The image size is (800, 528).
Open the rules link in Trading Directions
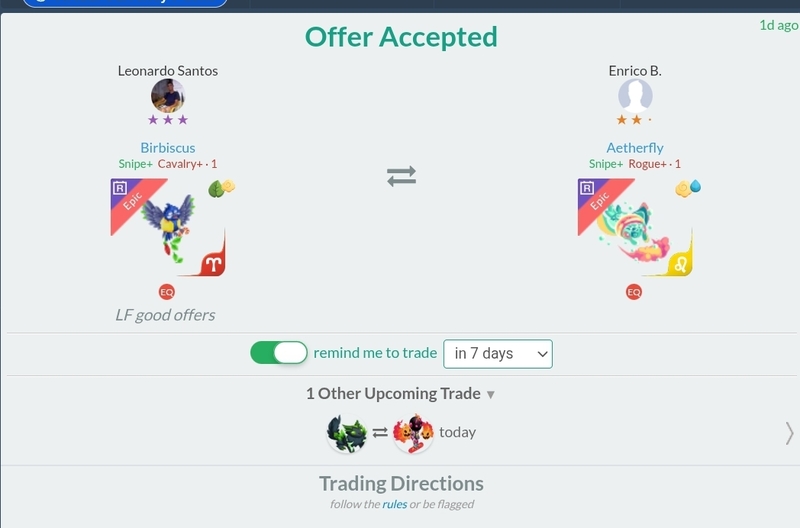[x=394, y=504]
